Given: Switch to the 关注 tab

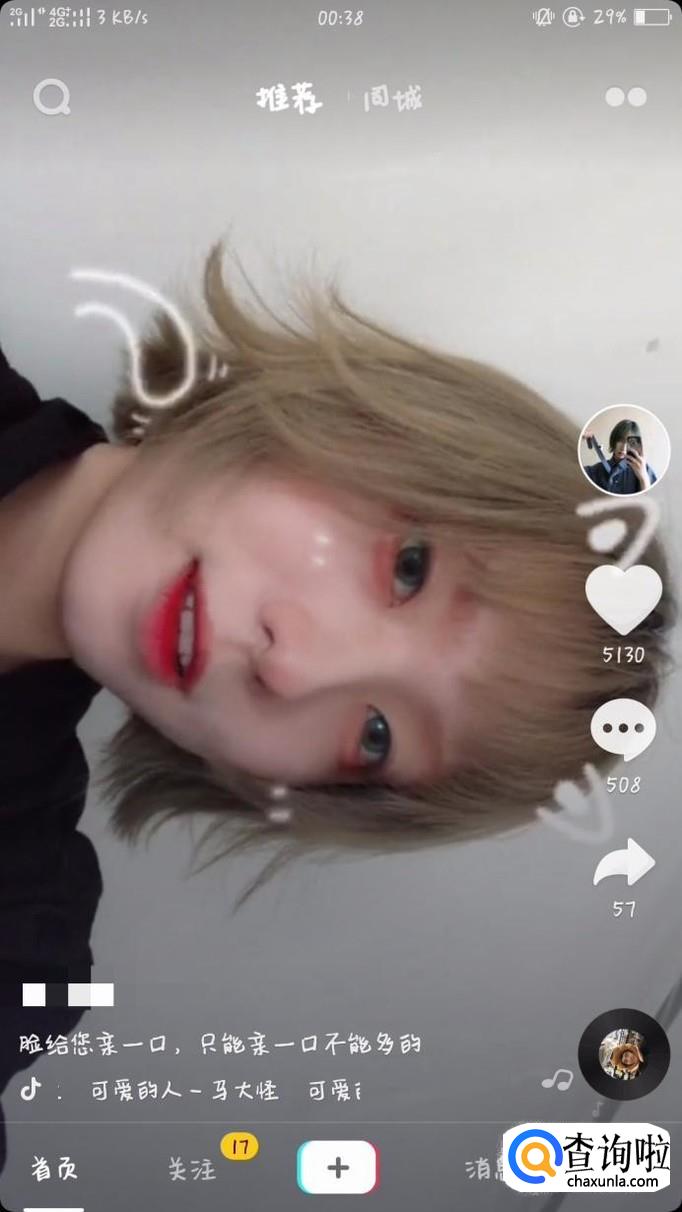Looking at the screenshot, I should pos(191,1168).
